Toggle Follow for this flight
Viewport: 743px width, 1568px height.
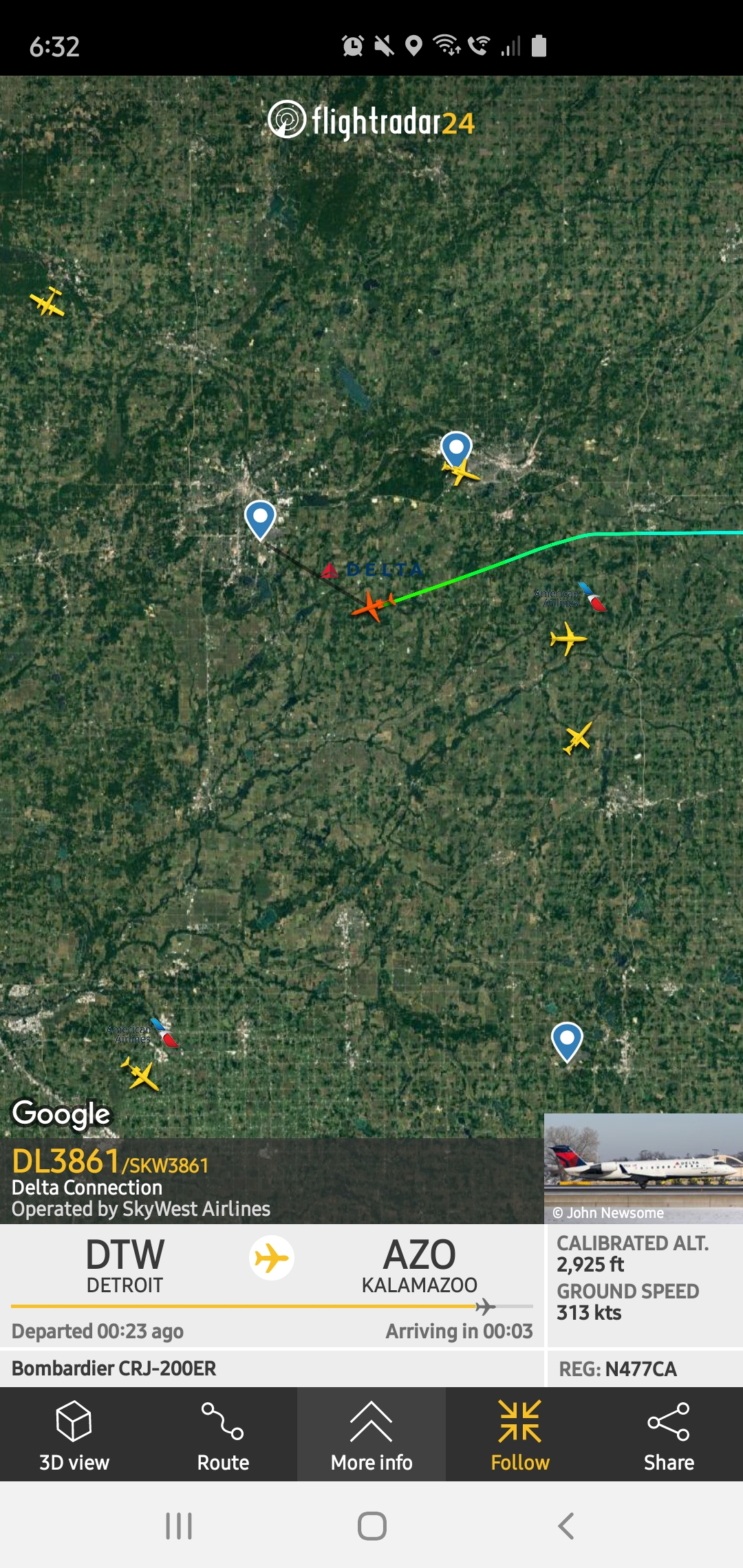click(520, 1435)
